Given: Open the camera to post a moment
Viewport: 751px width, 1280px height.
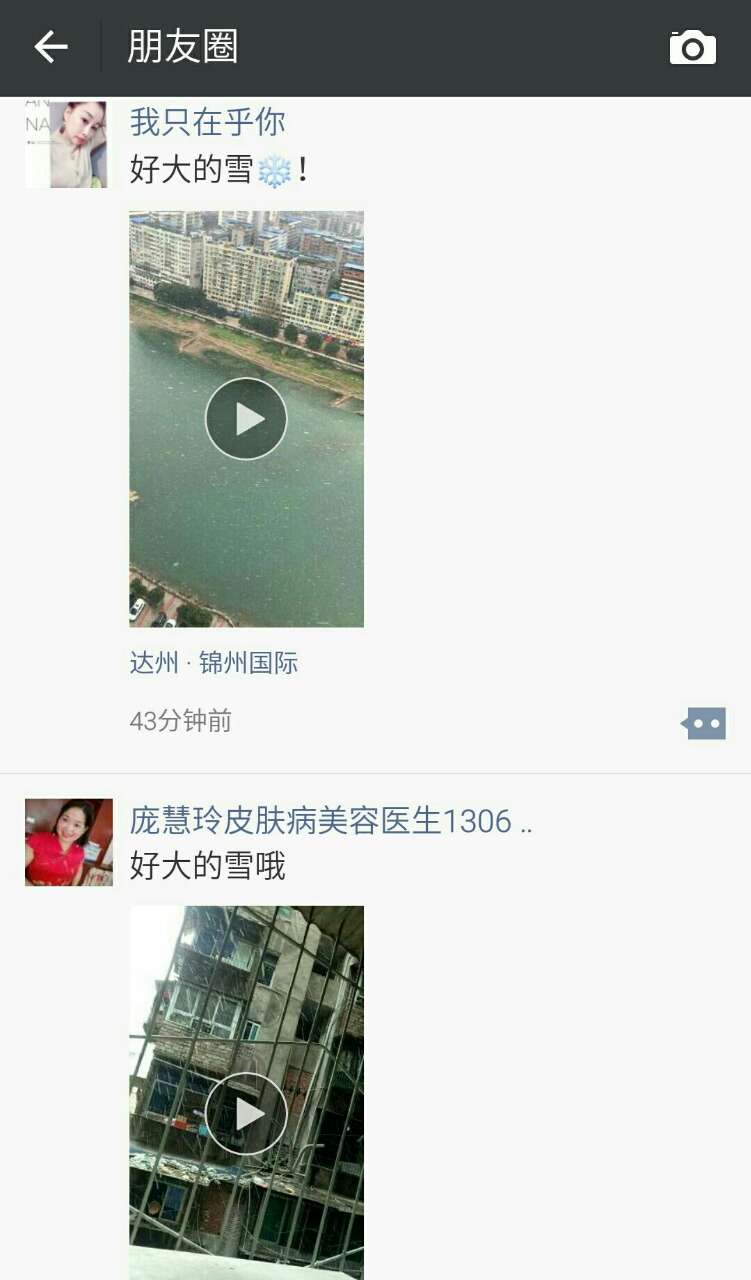Looking at the screenshot, I should coord(692,48).
